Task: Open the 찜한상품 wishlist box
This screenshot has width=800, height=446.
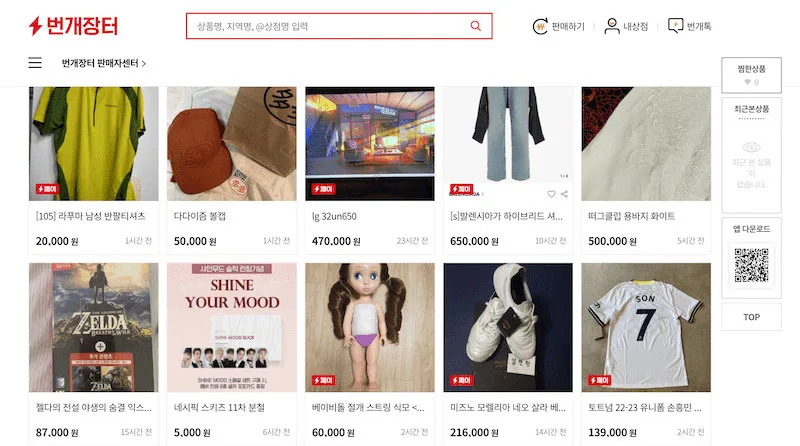Action: 750,75
